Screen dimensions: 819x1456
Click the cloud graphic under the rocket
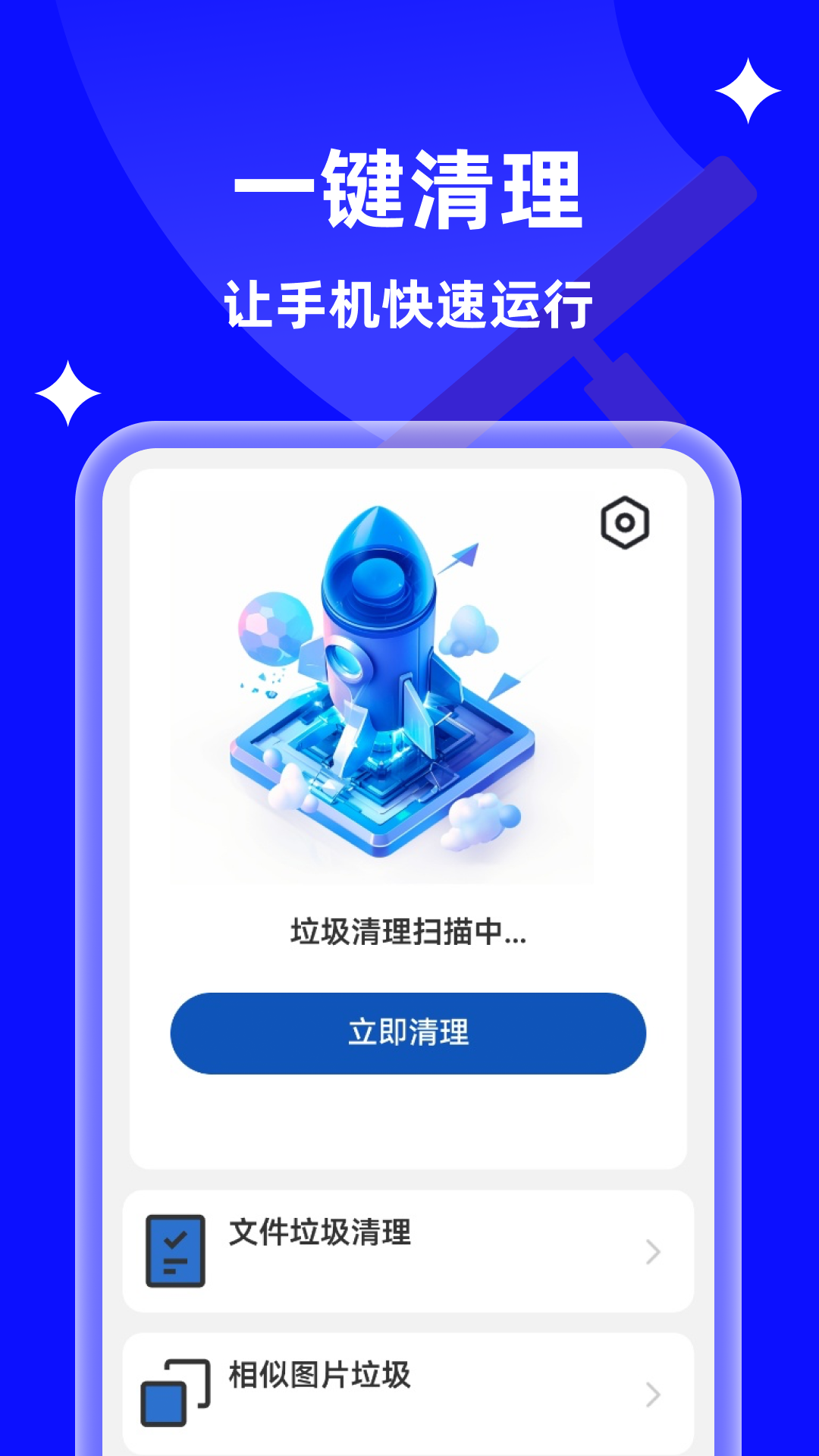point(483,823)
